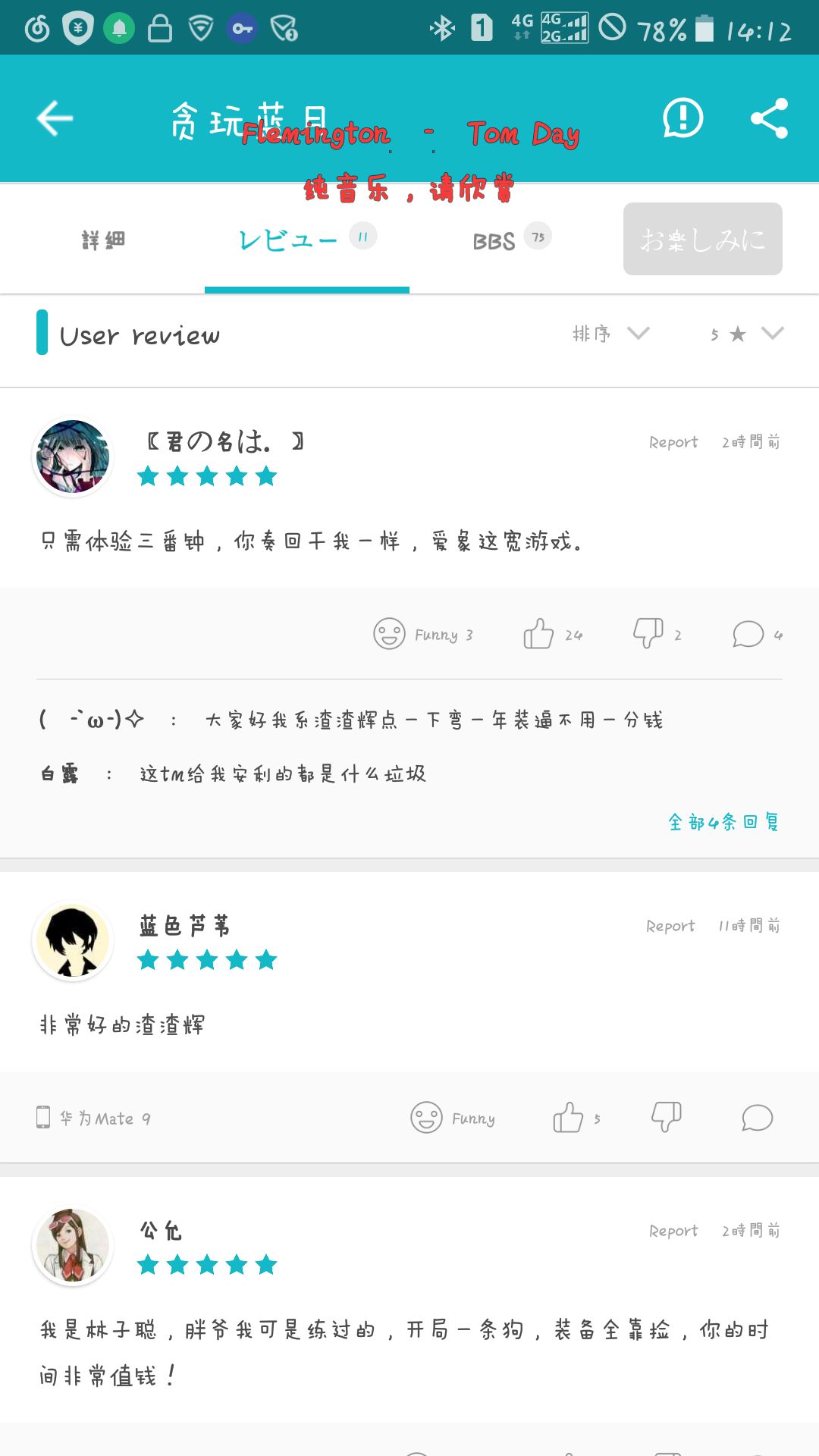The image size is (819, 1456).
Task: Tap the Funny smiley on the first review
Action: click(x=388, y=634)
